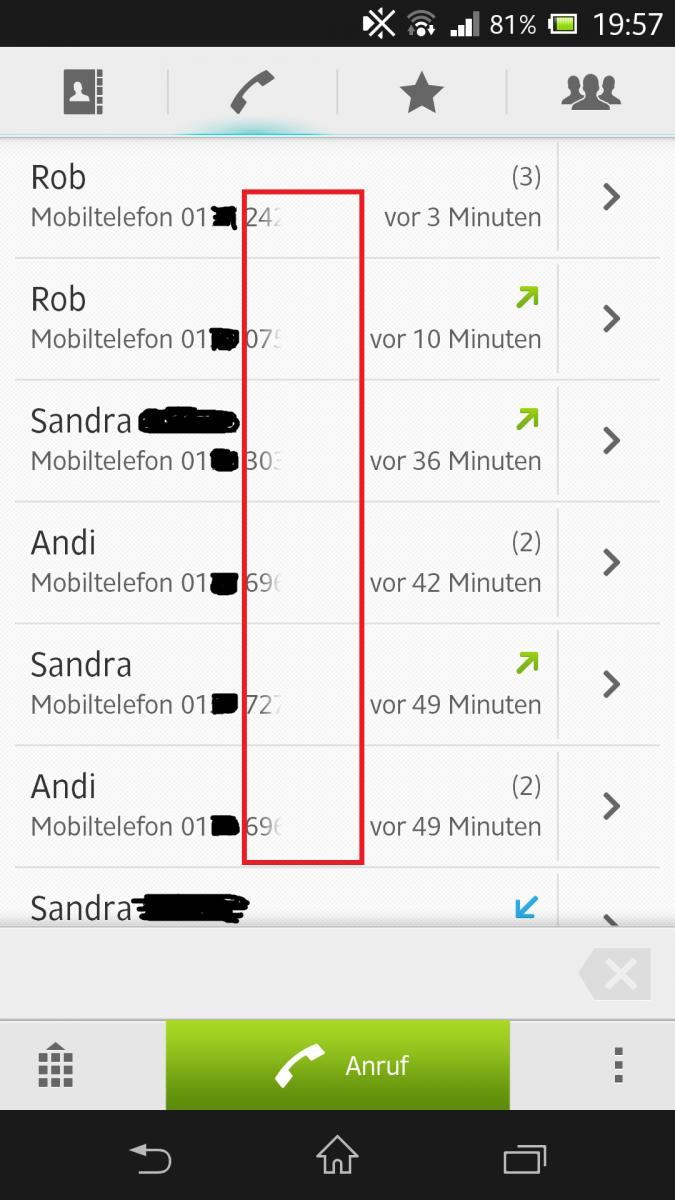
Task: Switch to the contacts tab
Action: 84,93
